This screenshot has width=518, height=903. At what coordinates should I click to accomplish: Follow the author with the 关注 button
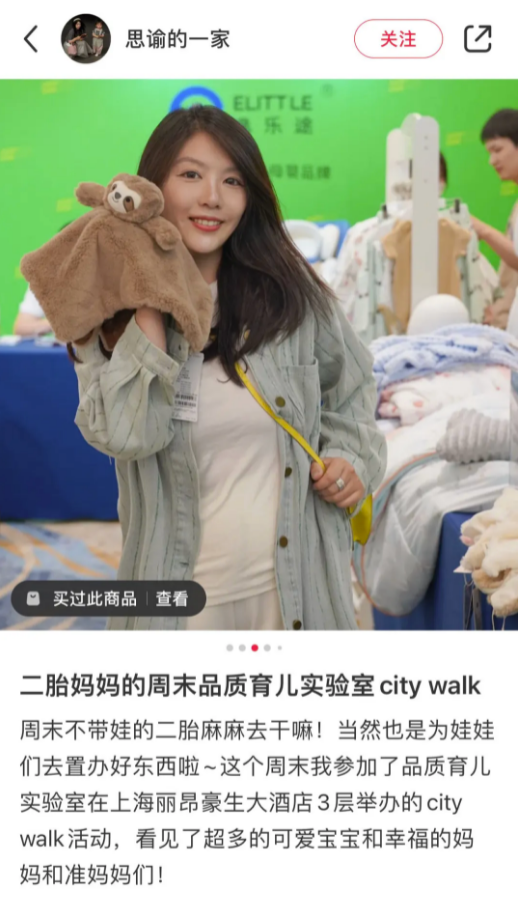click(398, 39)
